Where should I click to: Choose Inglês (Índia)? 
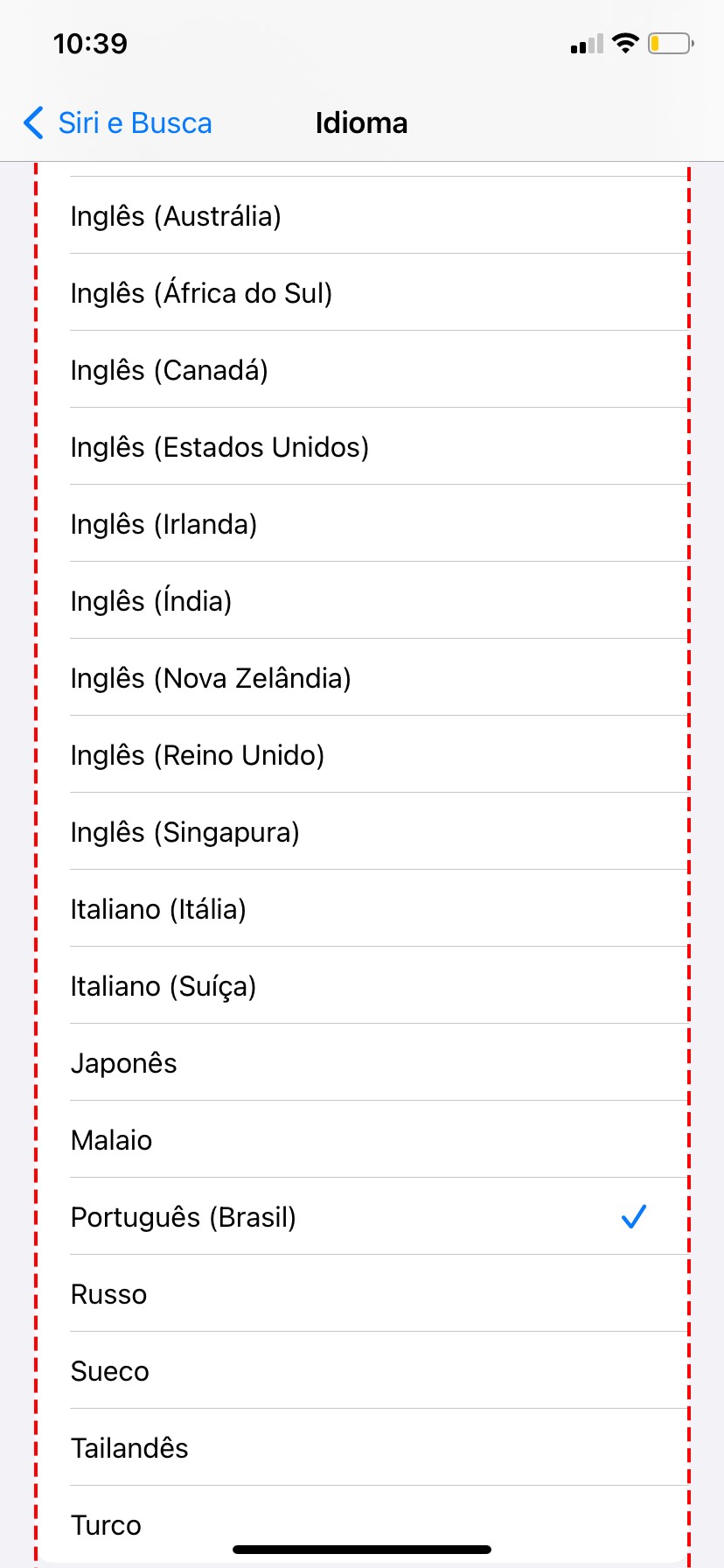pyautogui.click(x=362, y=601)
